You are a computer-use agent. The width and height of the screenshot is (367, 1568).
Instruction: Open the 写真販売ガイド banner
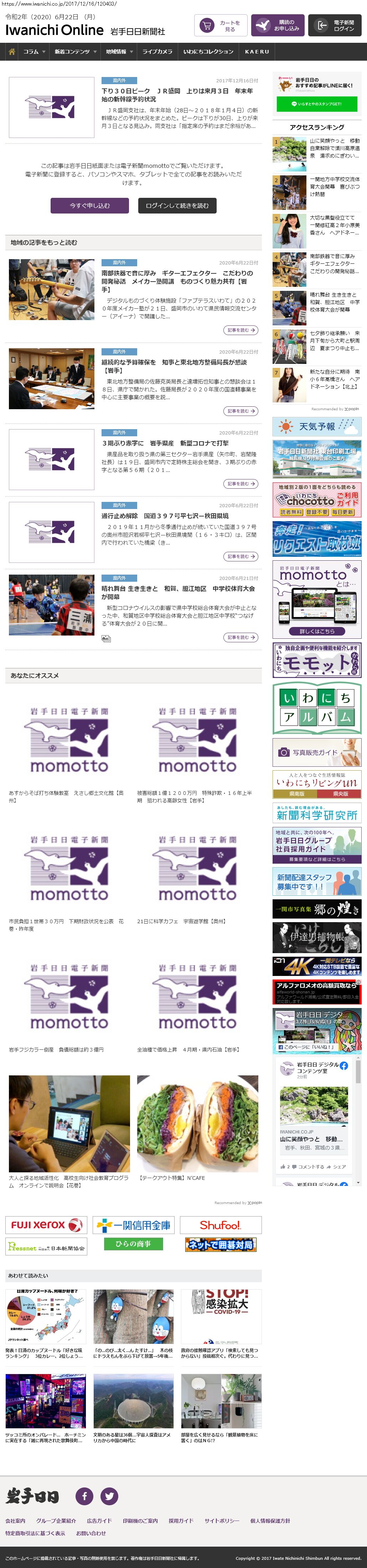tap(316, 752)
